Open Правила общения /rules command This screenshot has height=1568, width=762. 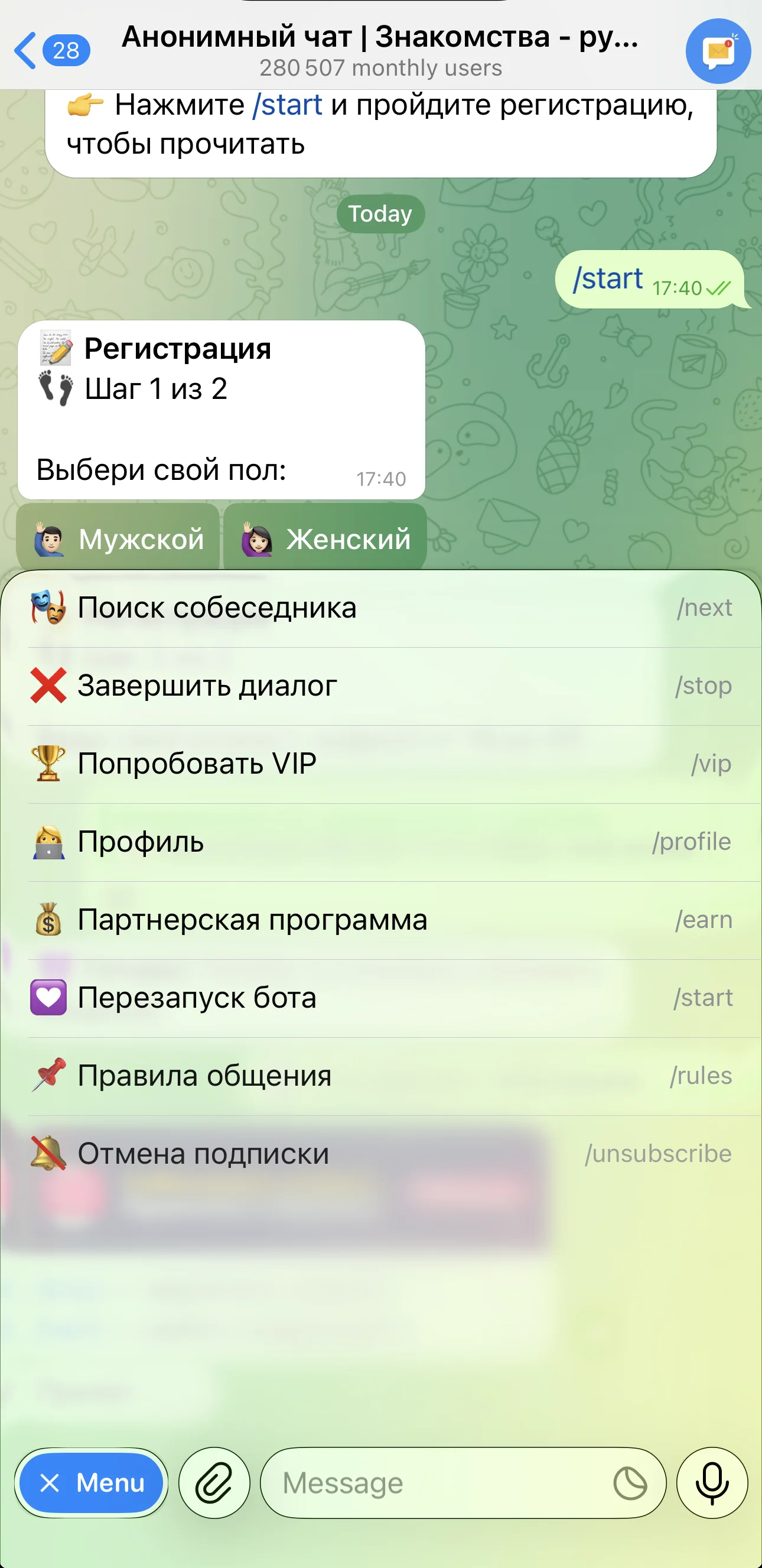(380, 1075)
